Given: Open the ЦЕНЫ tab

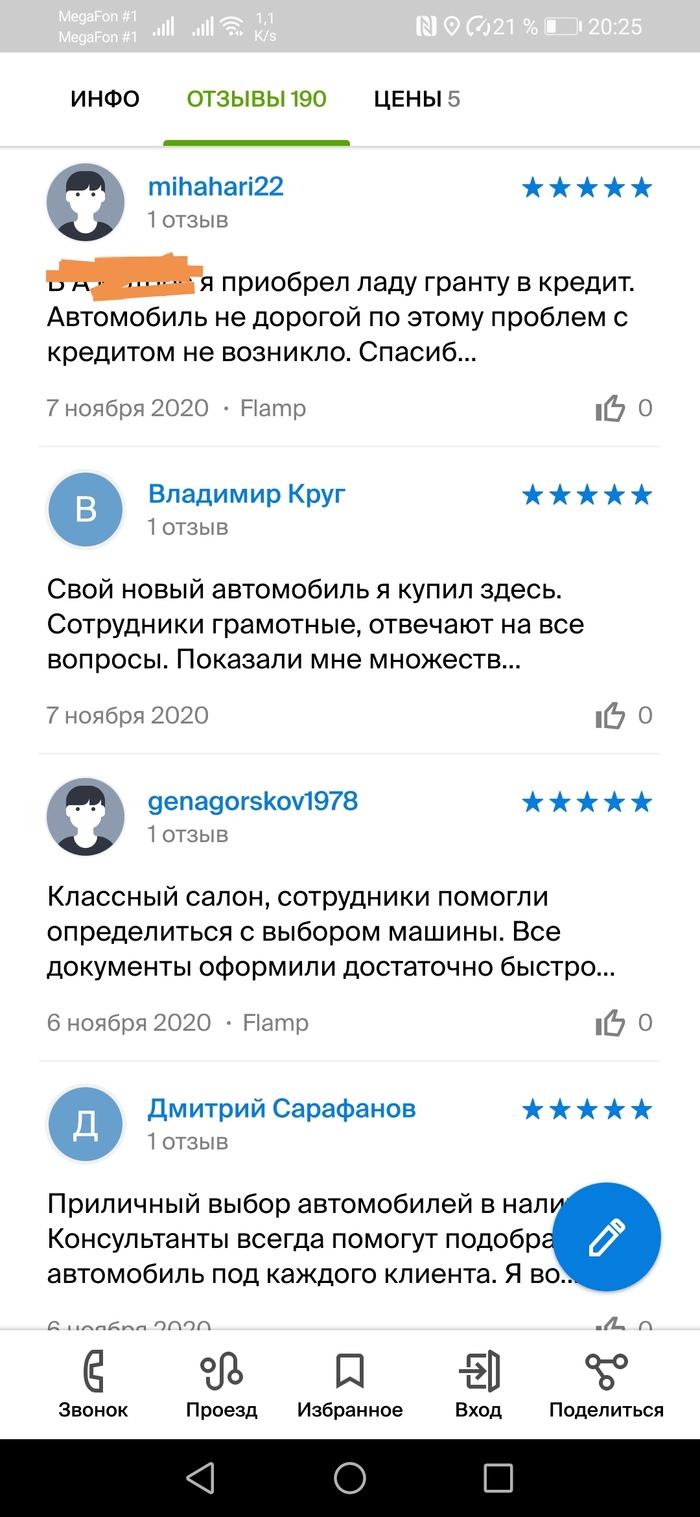Looking at the screenshot, I should coord(416,99).
